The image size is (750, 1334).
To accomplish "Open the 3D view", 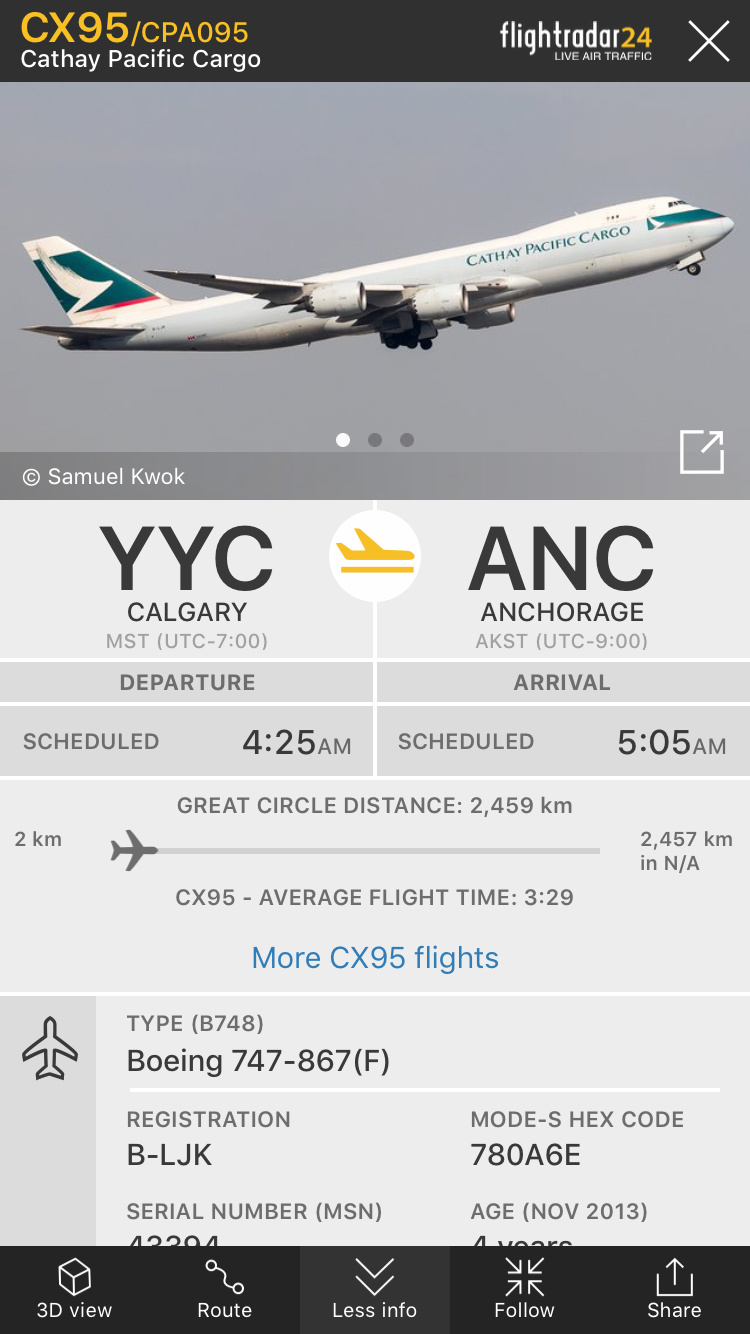I will 75,1289.
